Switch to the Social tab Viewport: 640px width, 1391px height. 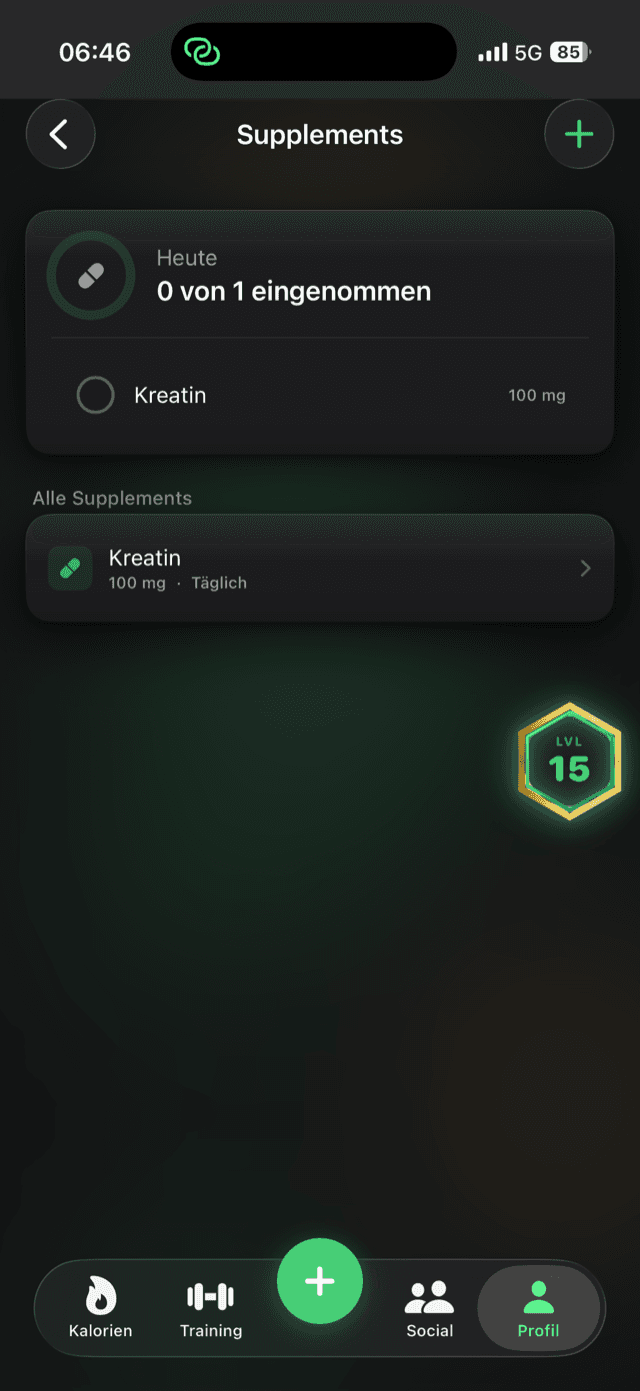click(430, 1309)
